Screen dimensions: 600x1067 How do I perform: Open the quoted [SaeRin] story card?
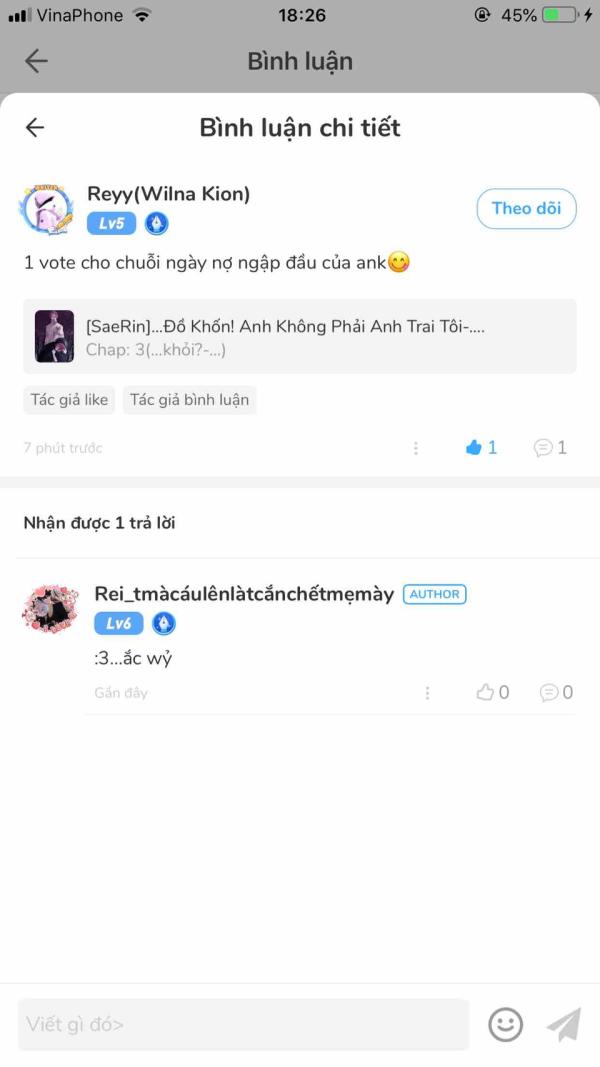coord(300,336)
